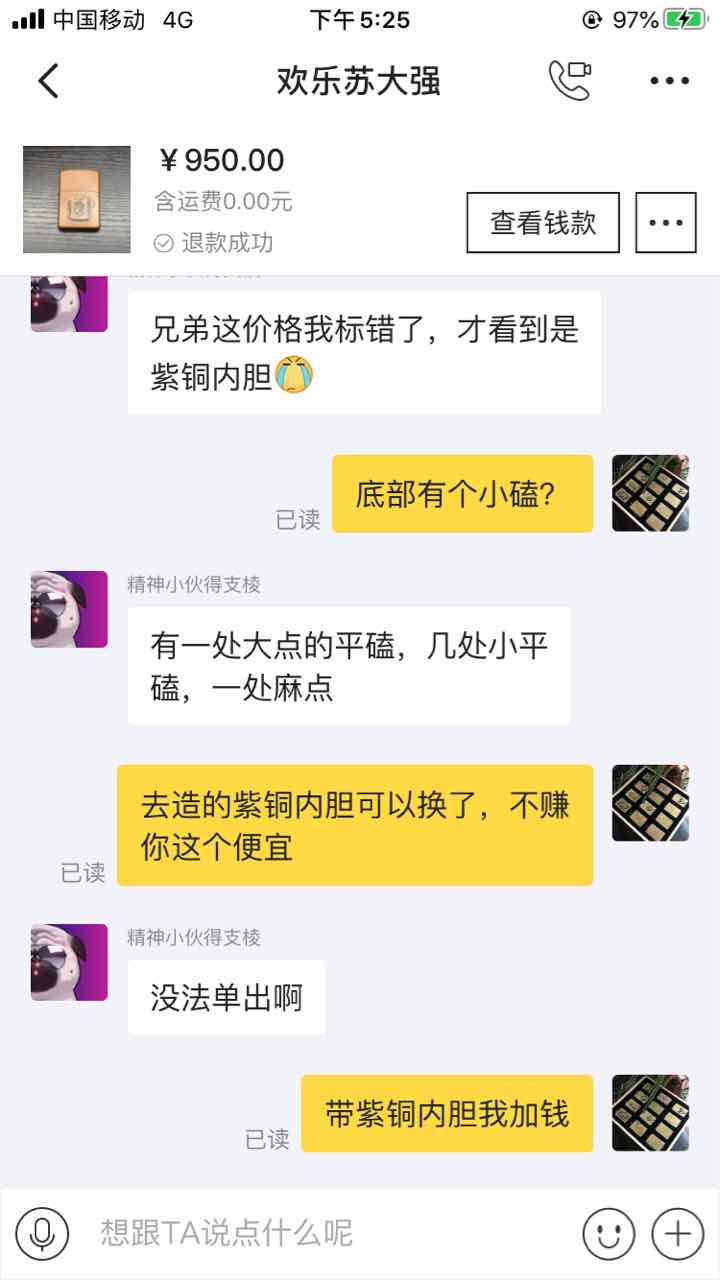Start a video call with 欢乐苏大强
The height and width of the screenshot is (1280, 720).
click(569, 81)
